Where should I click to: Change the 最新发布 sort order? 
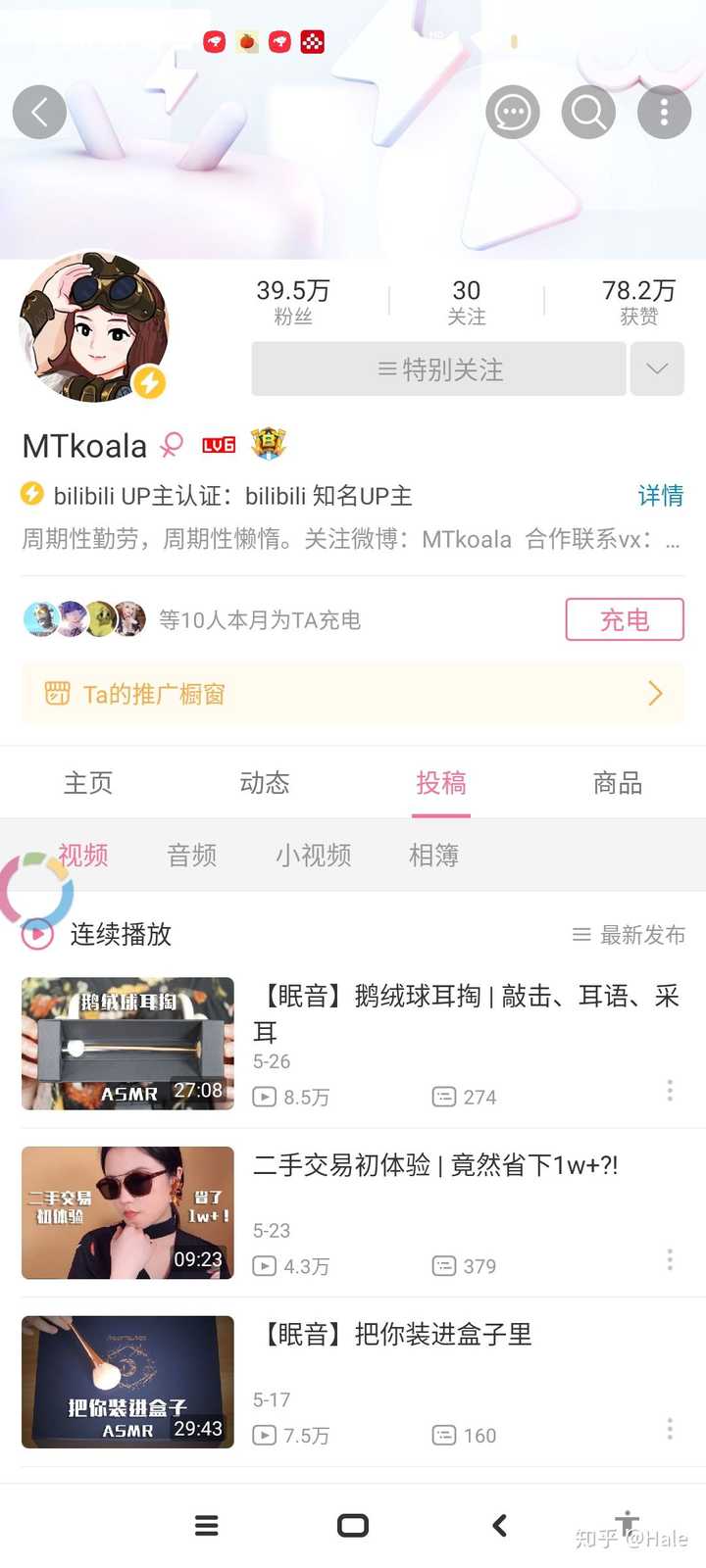point(629,935)
